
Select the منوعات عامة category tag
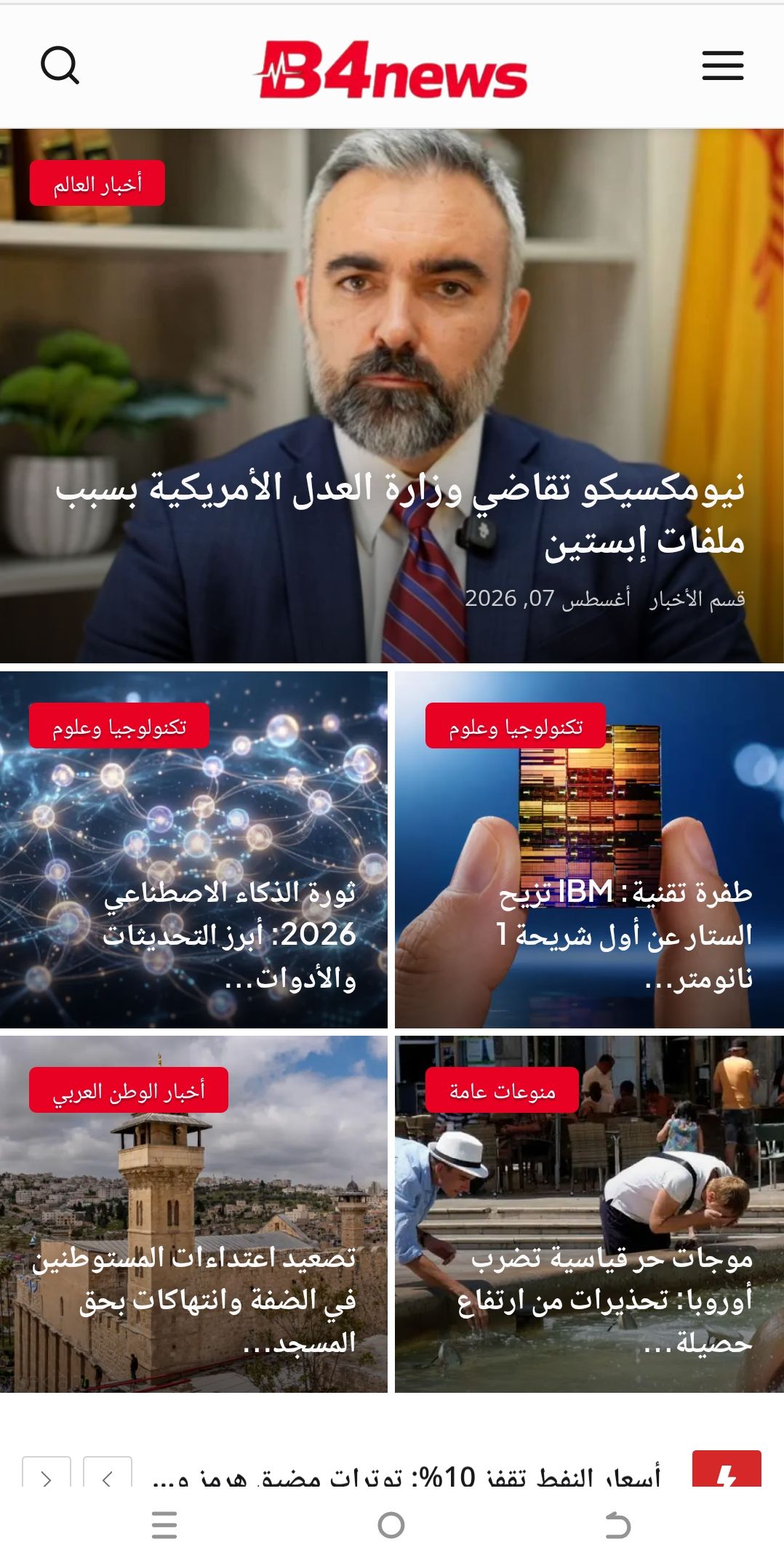point(502,1090)
